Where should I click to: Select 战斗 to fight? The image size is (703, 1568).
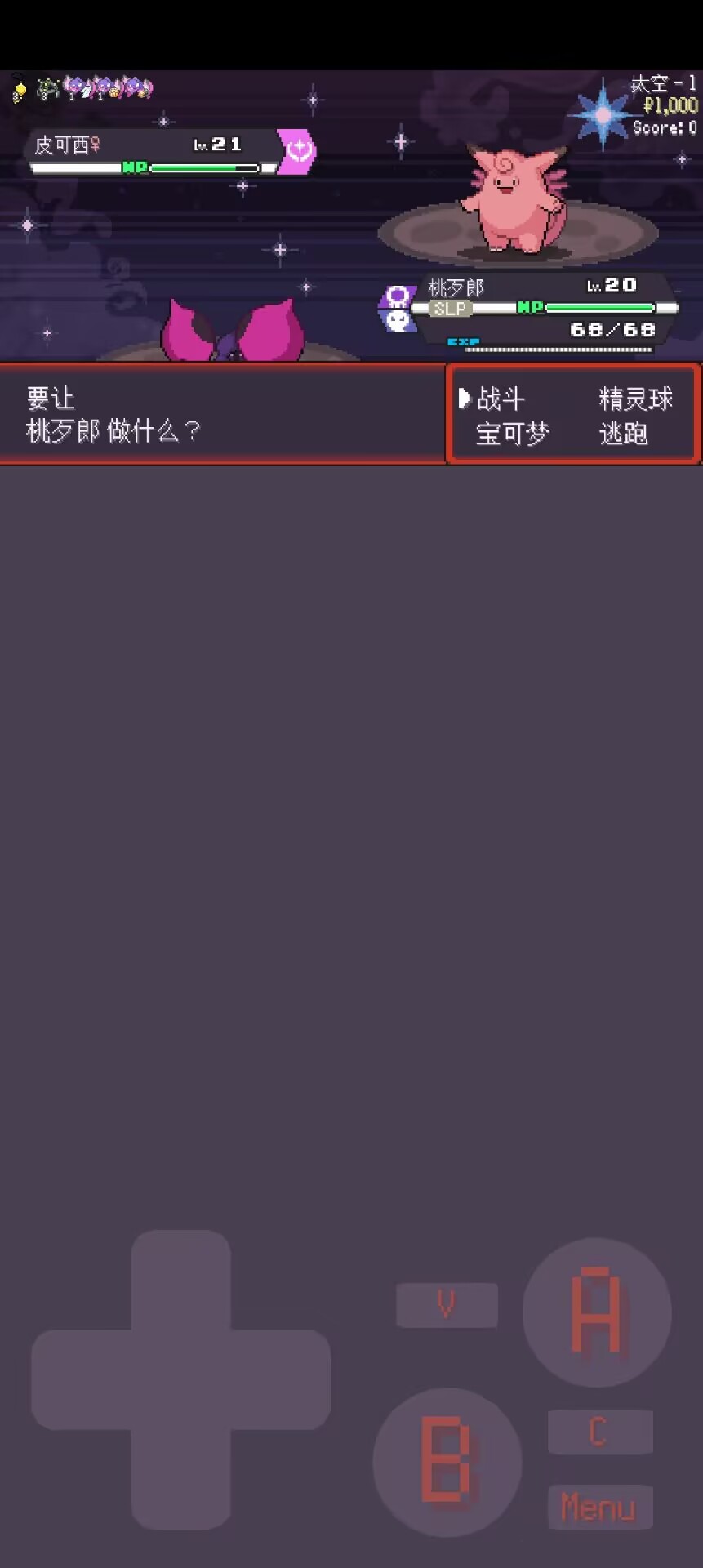tap(501, 399)
